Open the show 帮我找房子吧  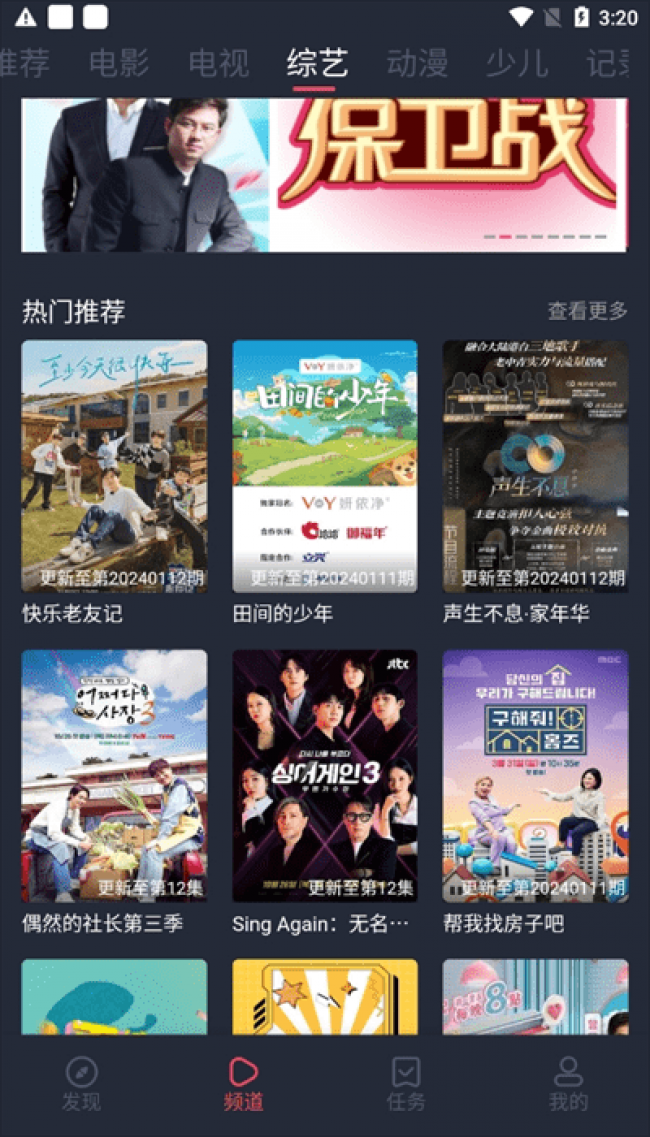coord(535,792)
